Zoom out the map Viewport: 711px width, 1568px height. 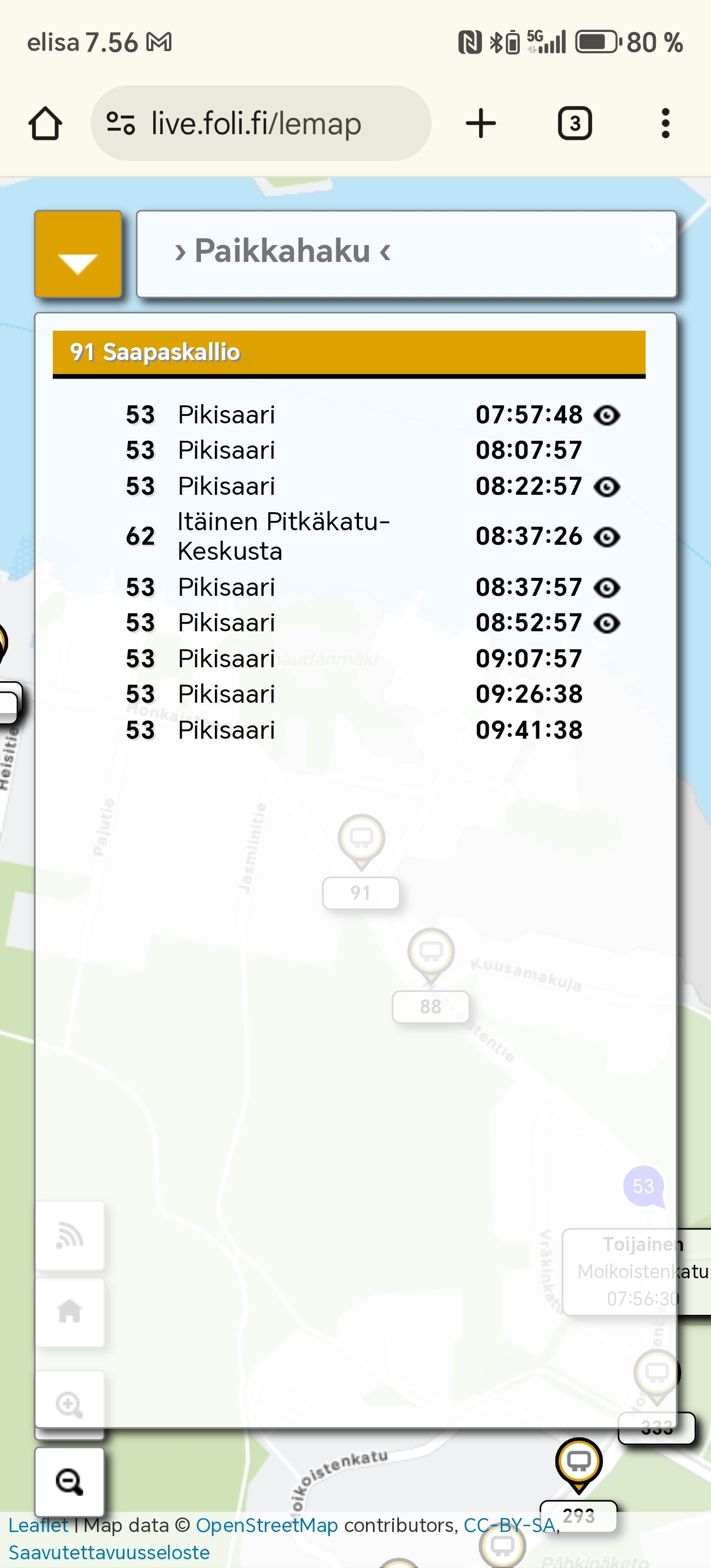pos(69,1481)
